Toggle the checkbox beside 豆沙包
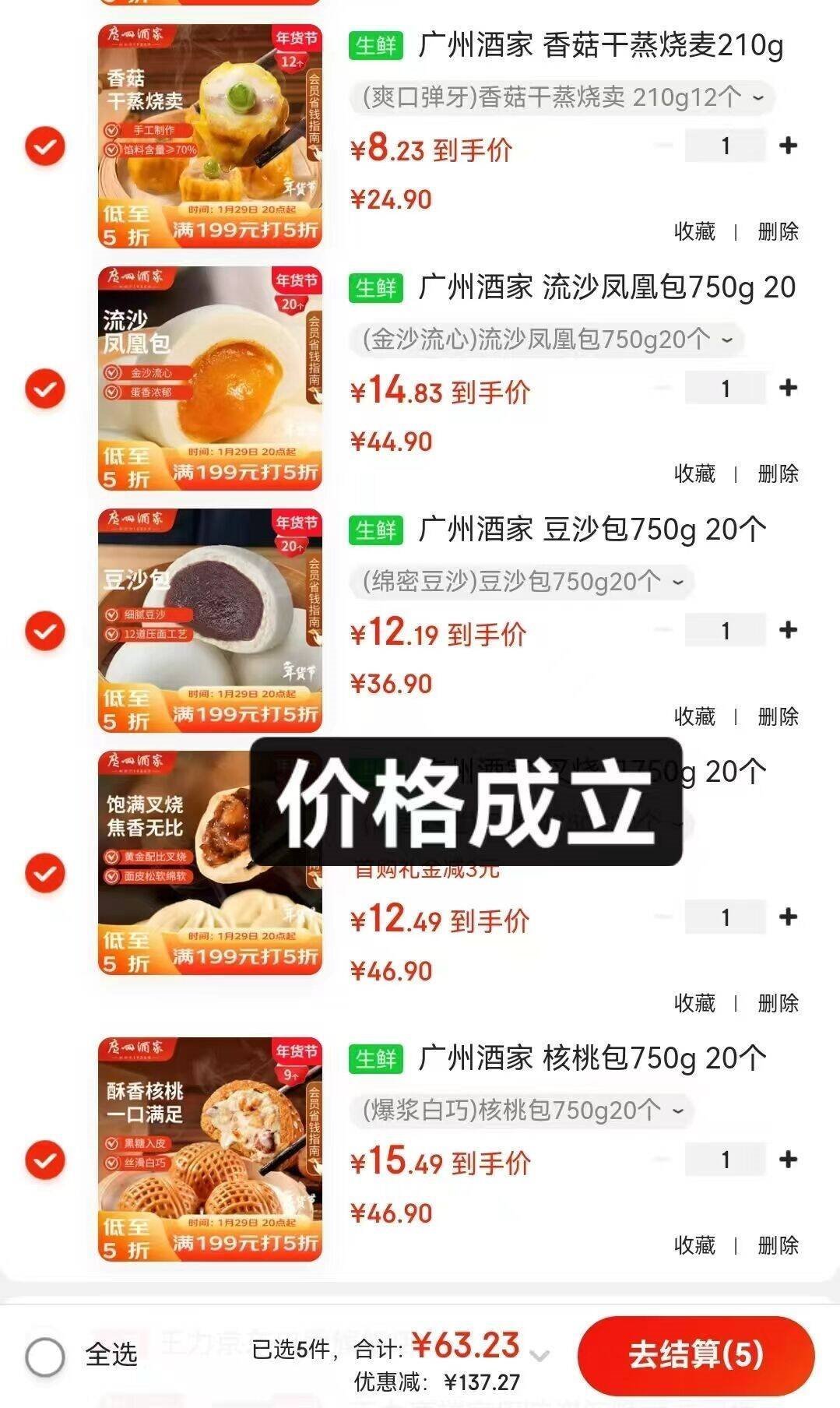 45,630
